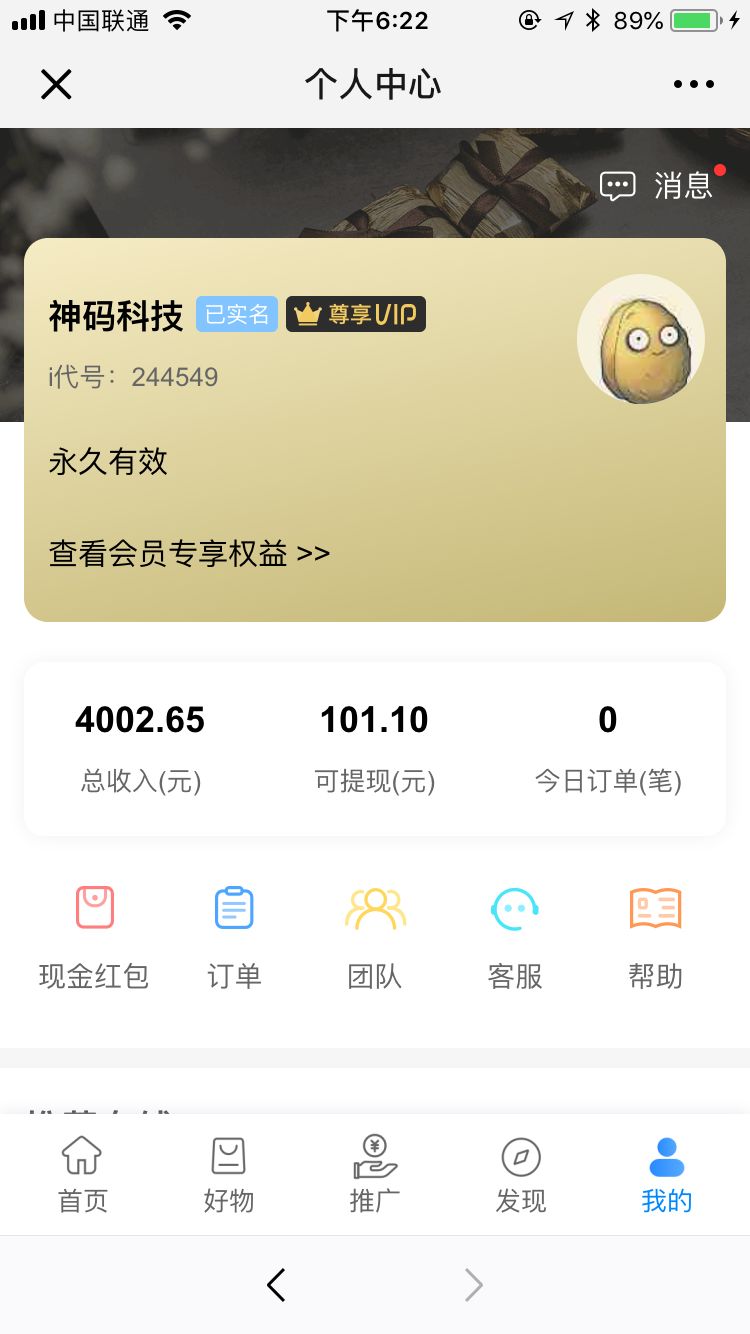Tap the potato avatar image
The image size is (750, 1334).
click(x=641, y=339)
